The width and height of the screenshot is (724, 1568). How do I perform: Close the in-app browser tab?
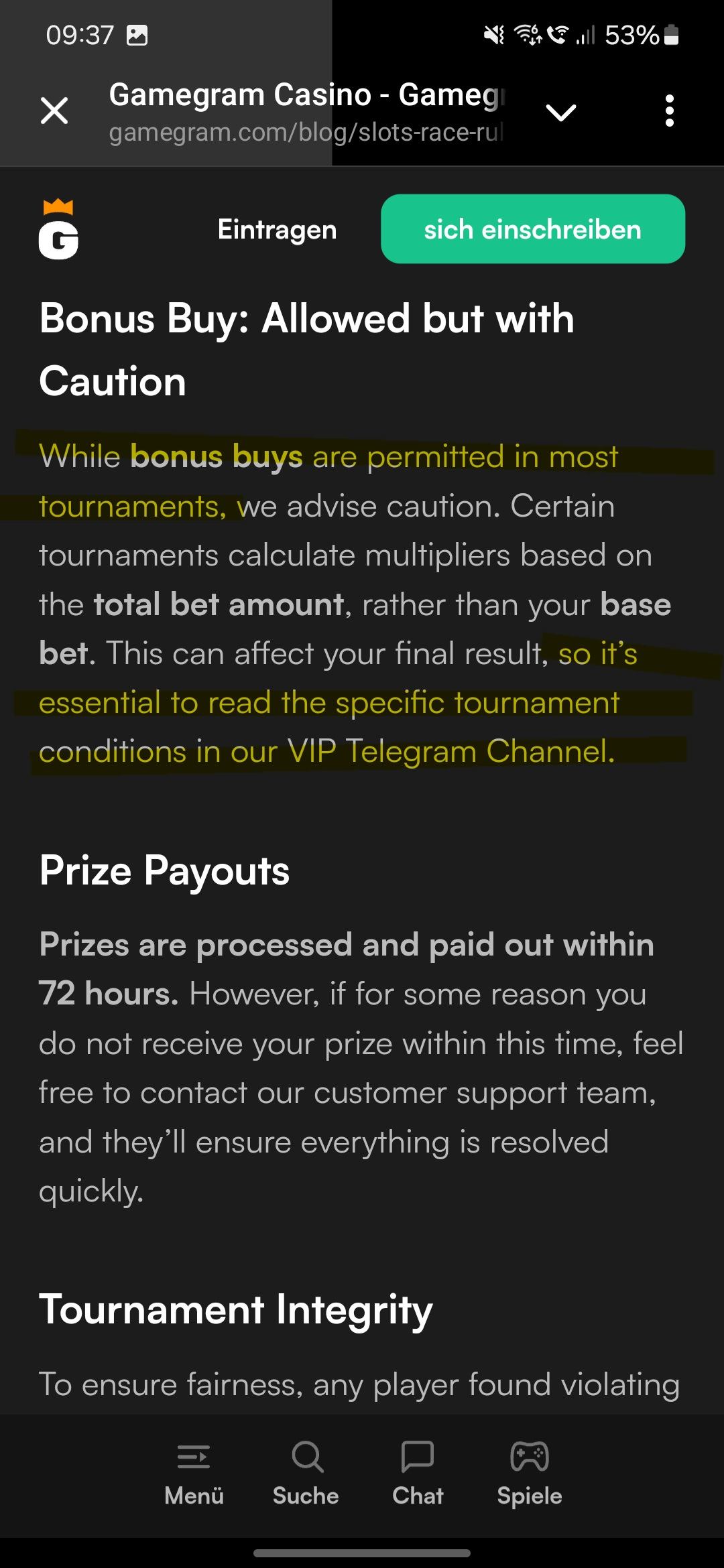point(54,111)
